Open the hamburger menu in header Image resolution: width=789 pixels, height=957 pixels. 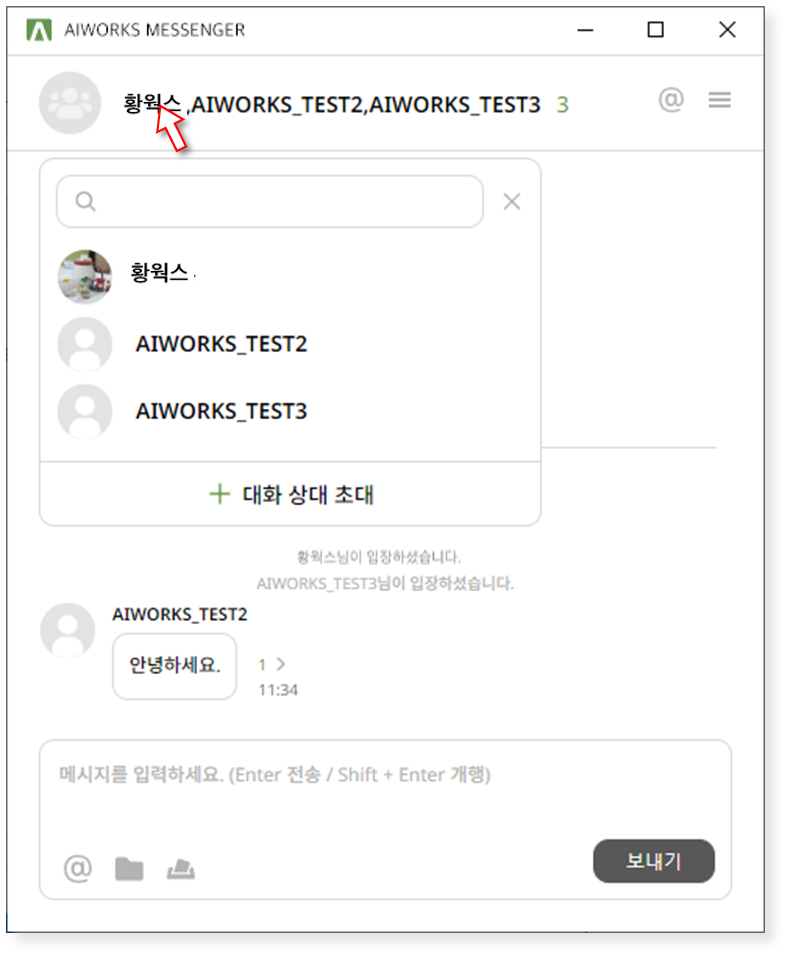point(719,100)
